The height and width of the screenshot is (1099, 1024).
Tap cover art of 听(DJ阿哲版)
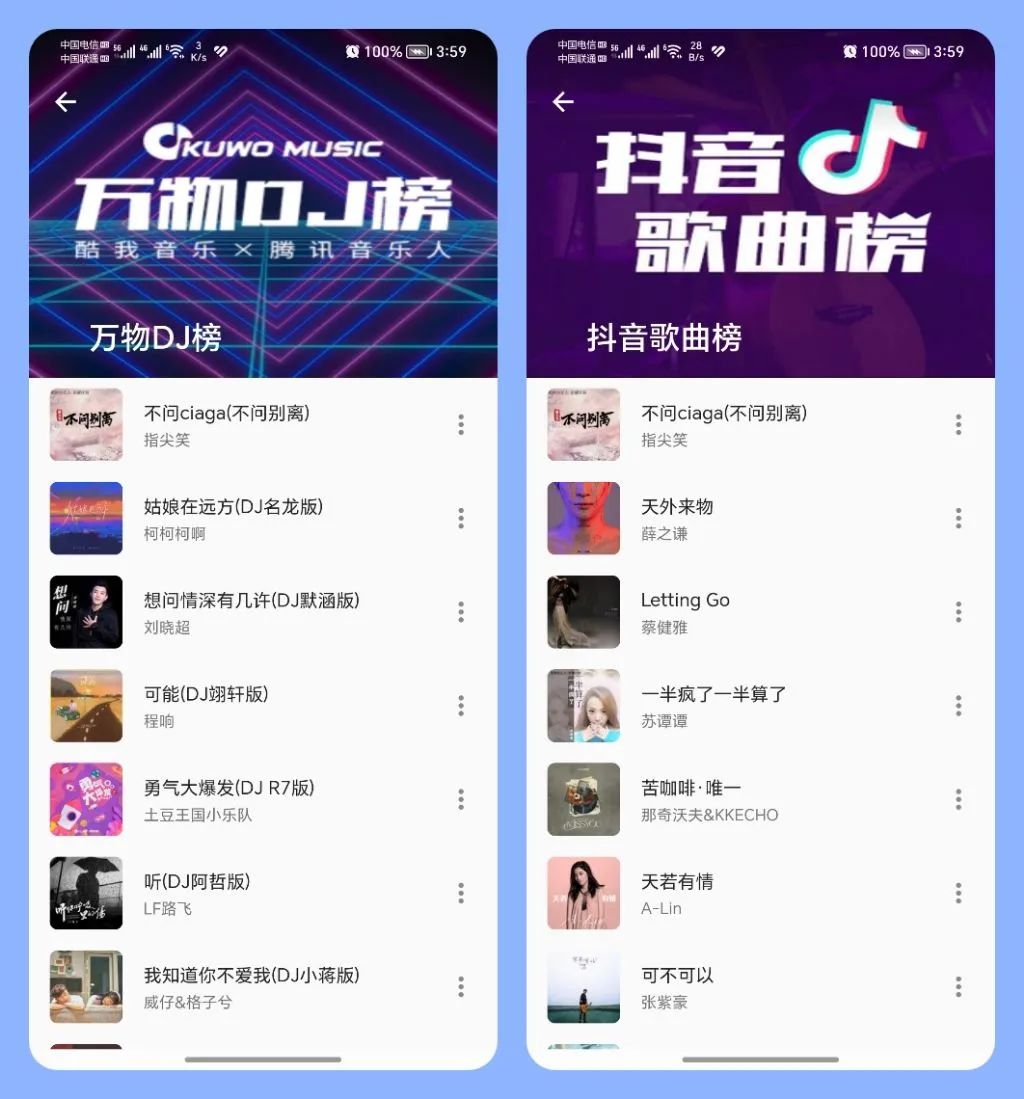(x=86, y=893)
